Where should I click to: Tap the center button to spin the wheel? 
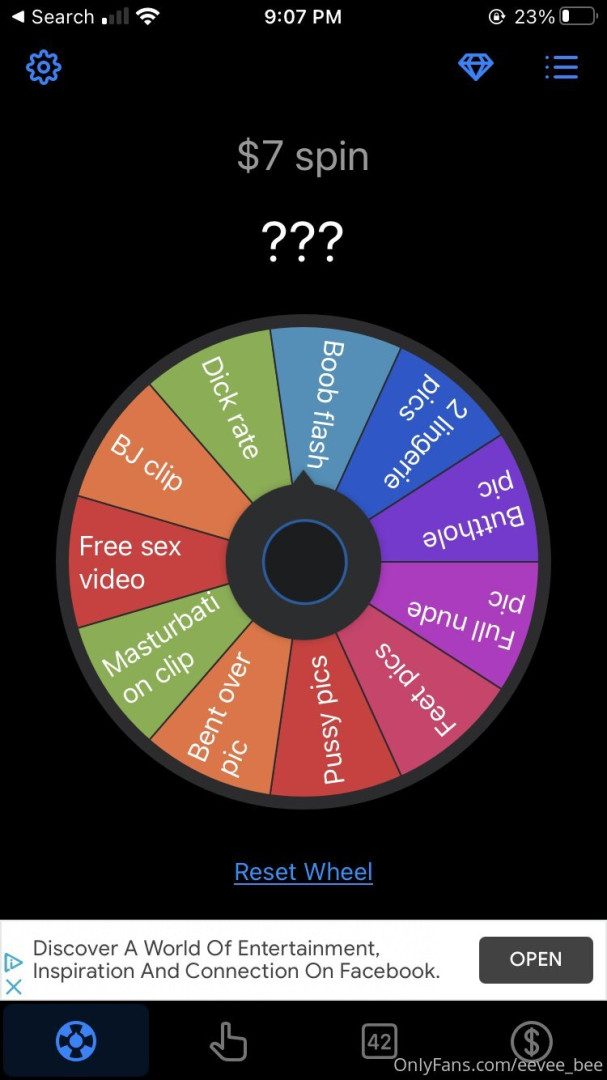(x=304, y=561)
